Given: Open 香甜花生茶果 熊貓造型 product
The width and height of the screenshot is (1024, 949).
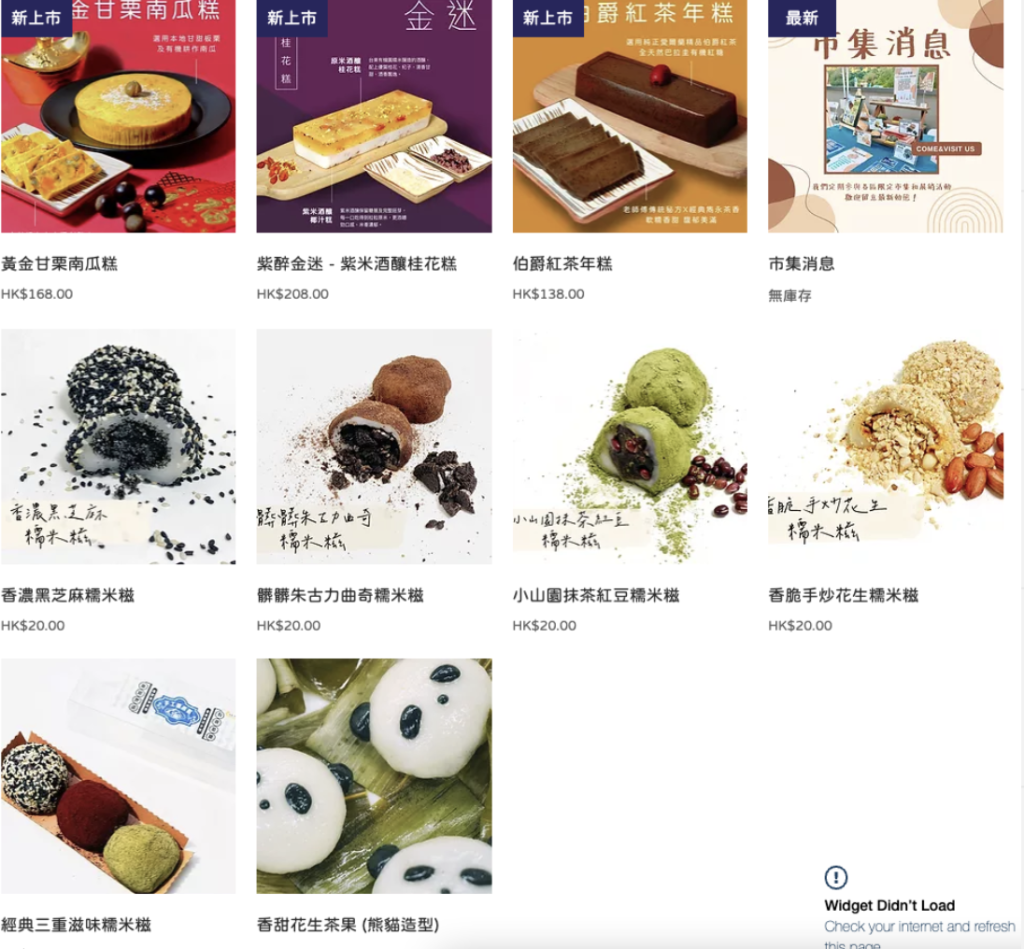Looking at the screenshot, I should click(373, 775).
